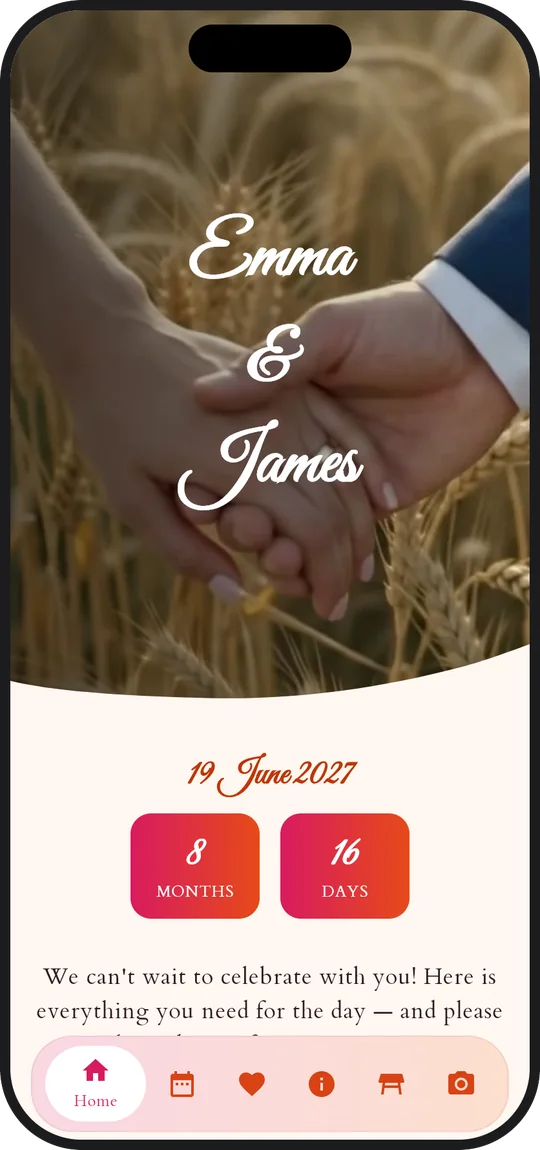Open the seating table tab

(x=391, y=1084)
